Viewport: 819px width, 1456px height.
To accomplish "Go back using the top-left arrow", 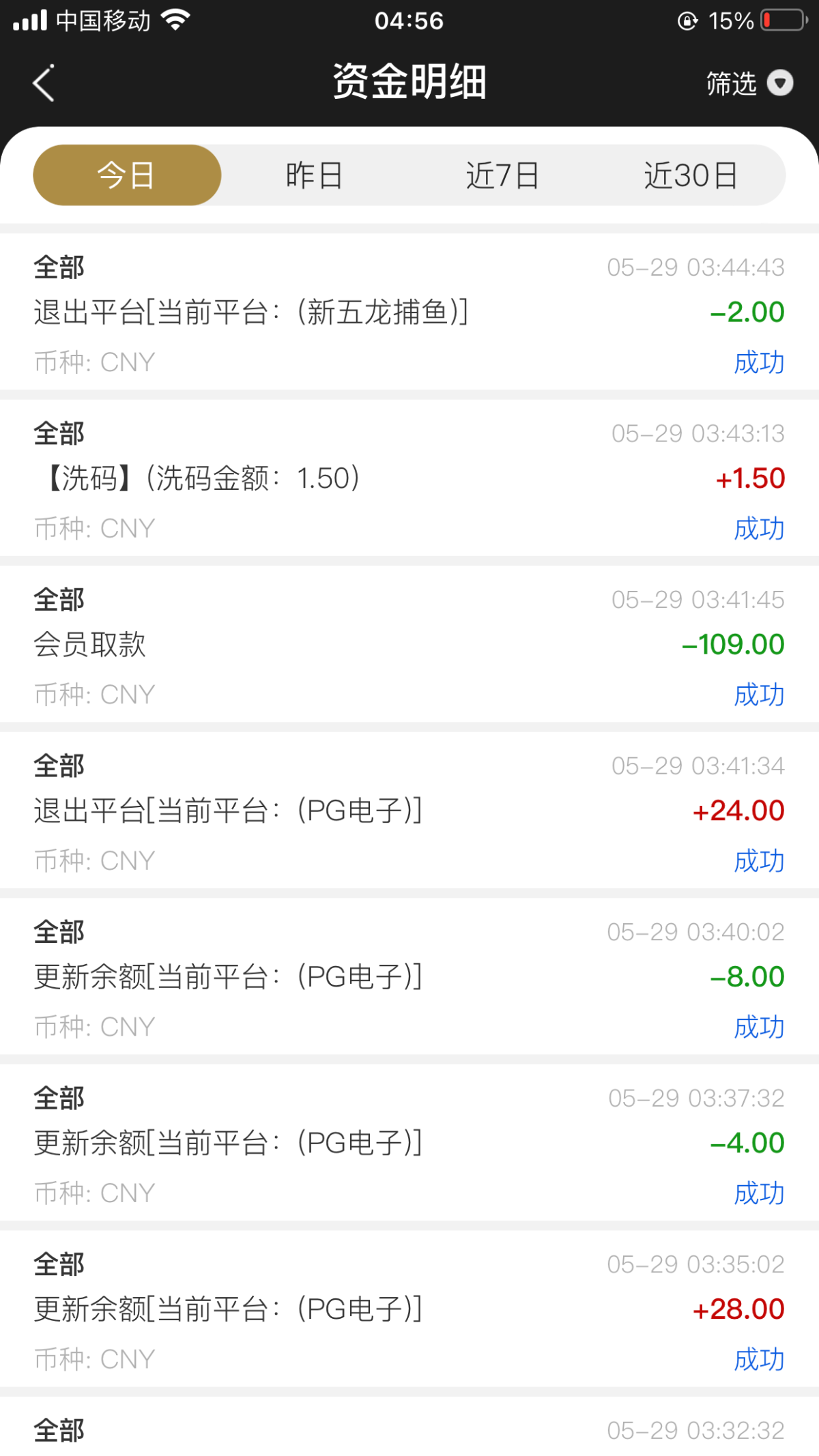I will 44,83.
